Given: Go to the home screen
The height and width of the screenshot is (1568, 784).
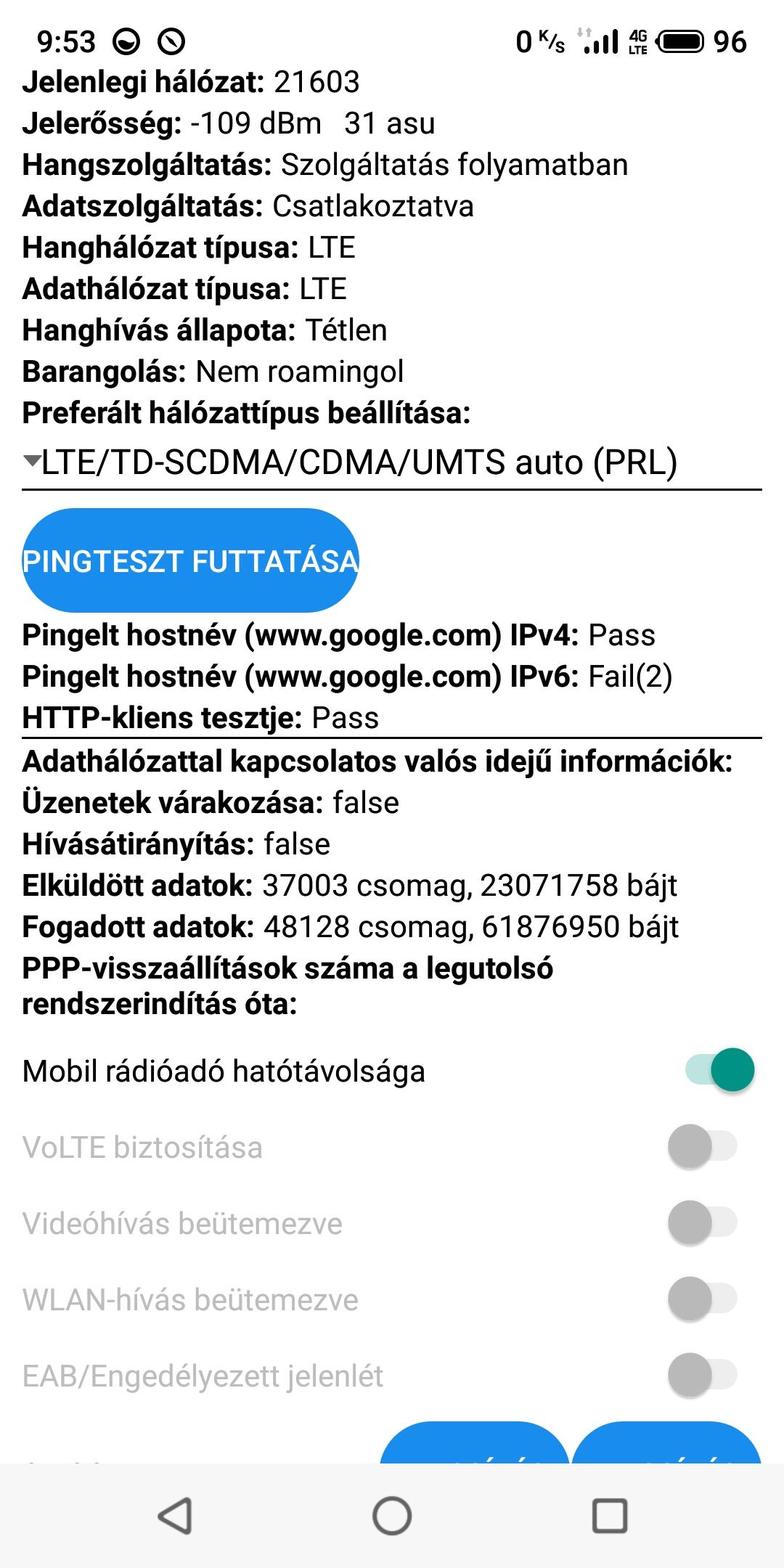Looking at the screenshot, I should (392, 1515).
